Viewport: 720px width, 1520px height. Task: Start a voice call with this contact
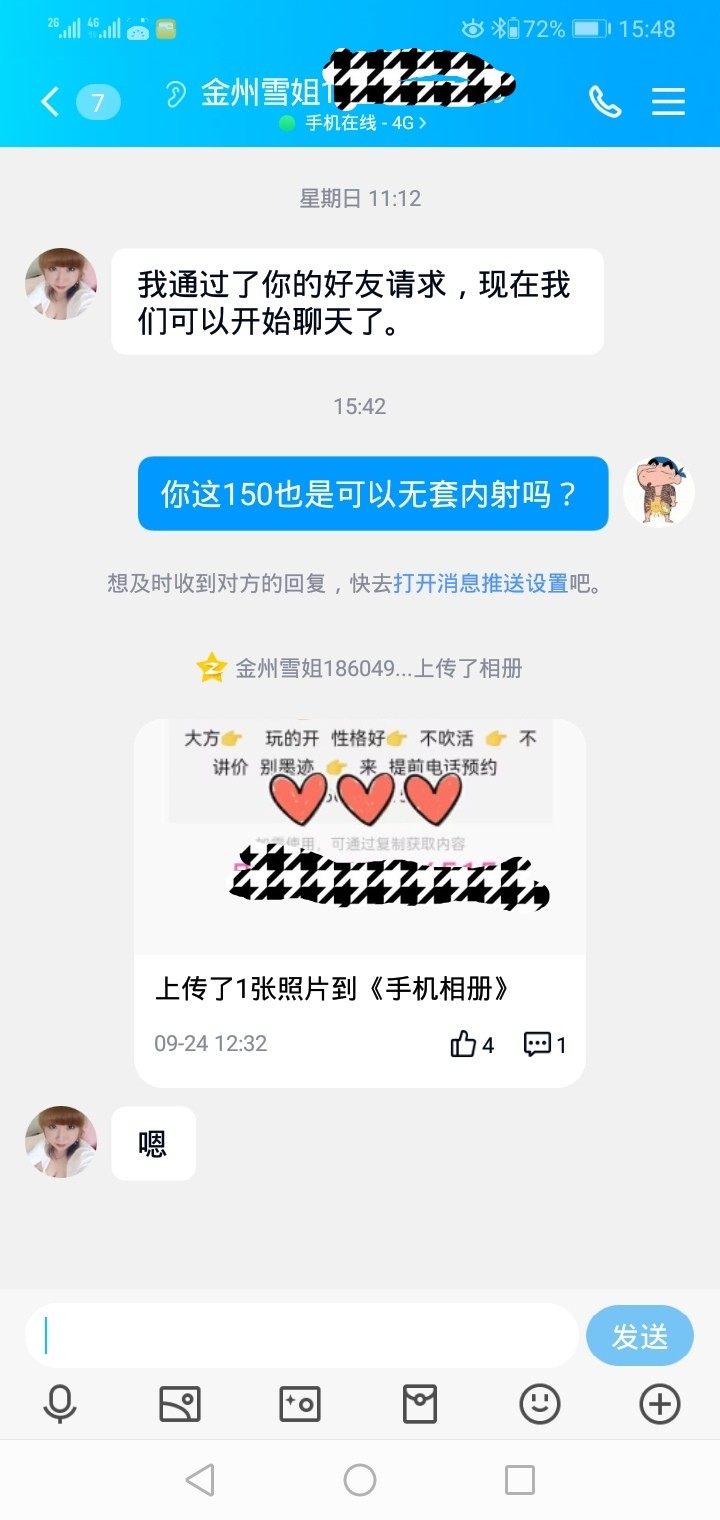605,101
